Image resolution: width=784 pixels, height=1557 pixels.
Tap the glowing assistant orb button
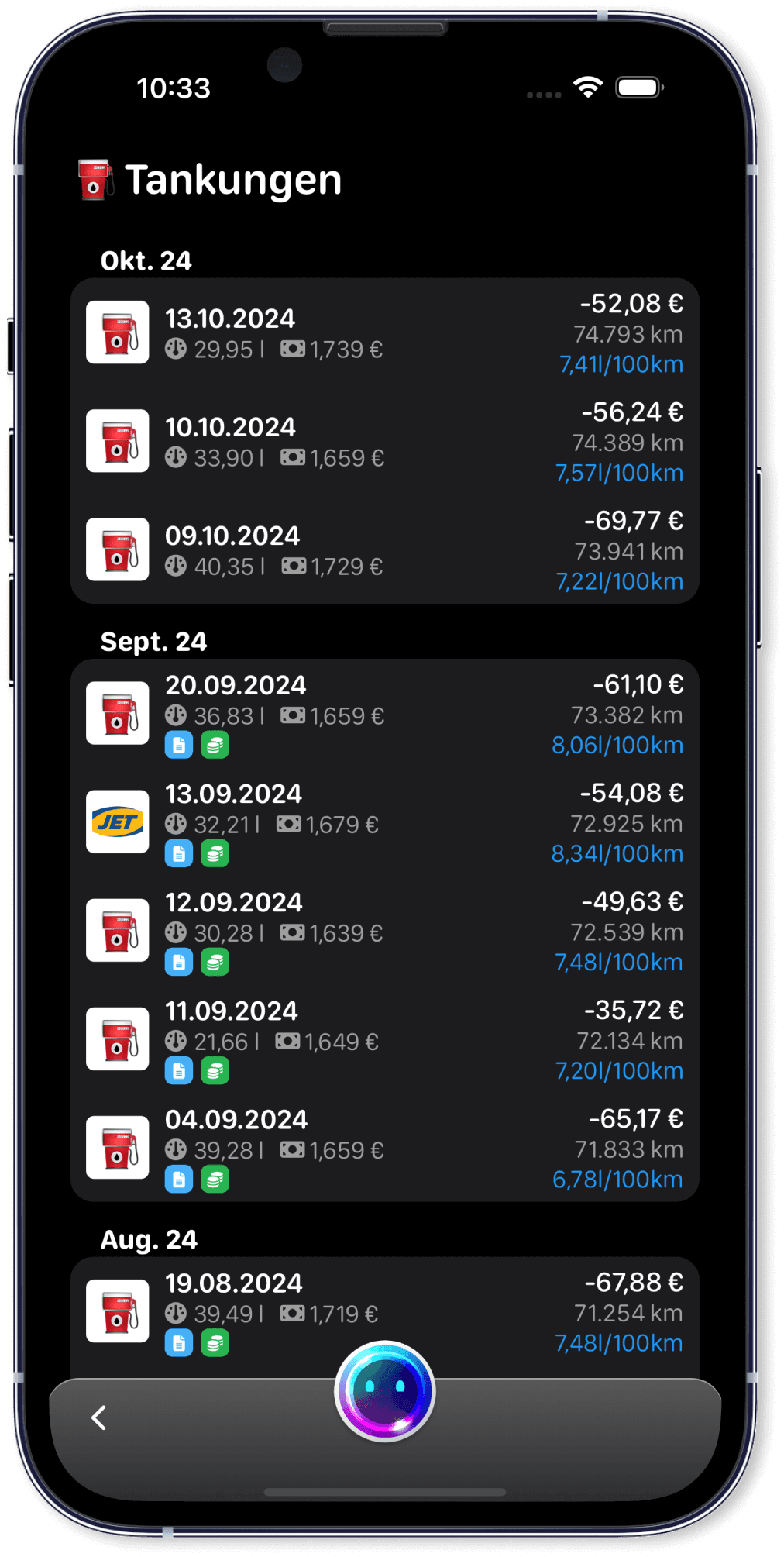pyautogui.click(x=384, y=1390)
